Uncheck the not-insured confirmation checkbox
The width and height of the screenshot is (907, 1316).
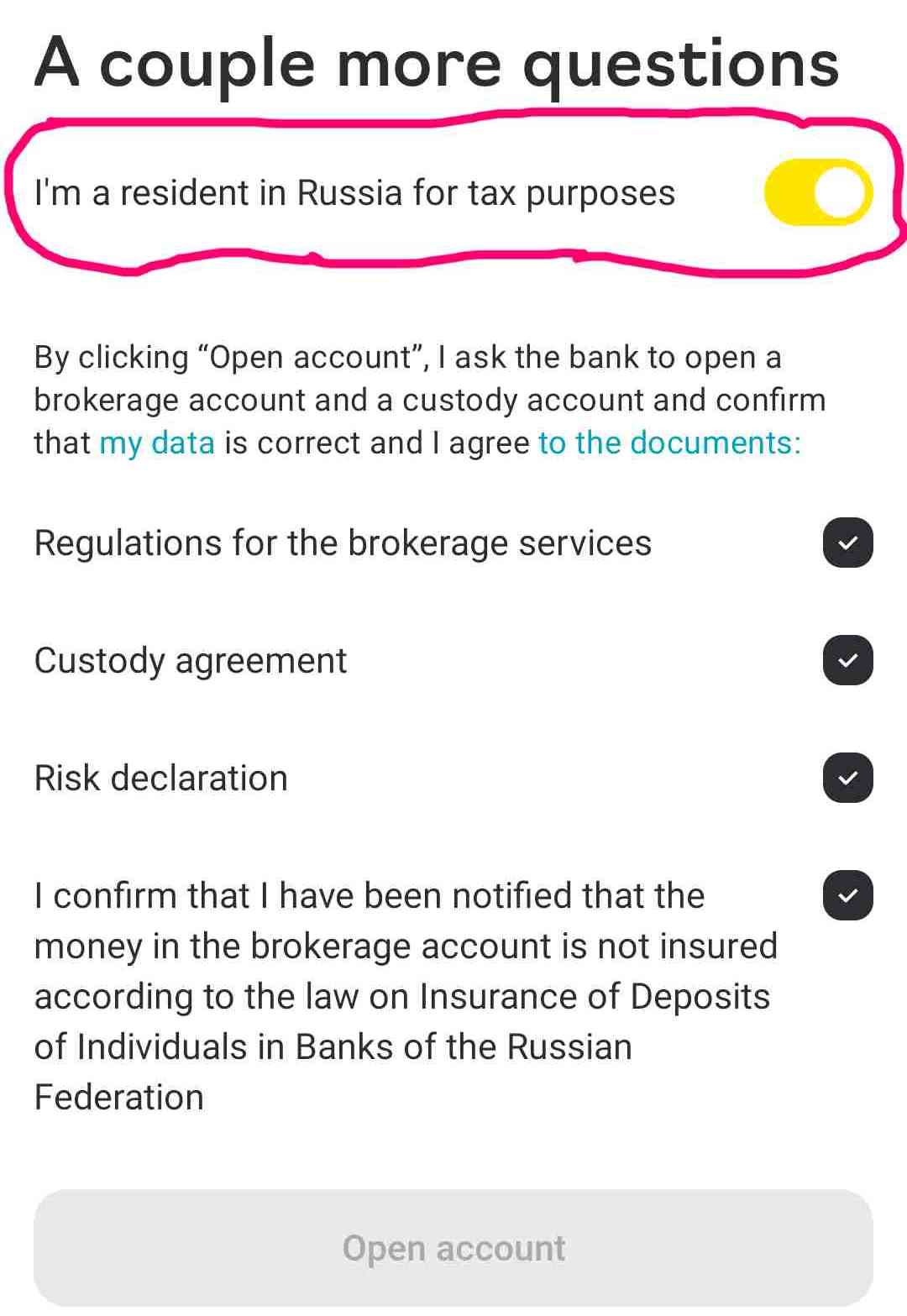pos(847,895)
